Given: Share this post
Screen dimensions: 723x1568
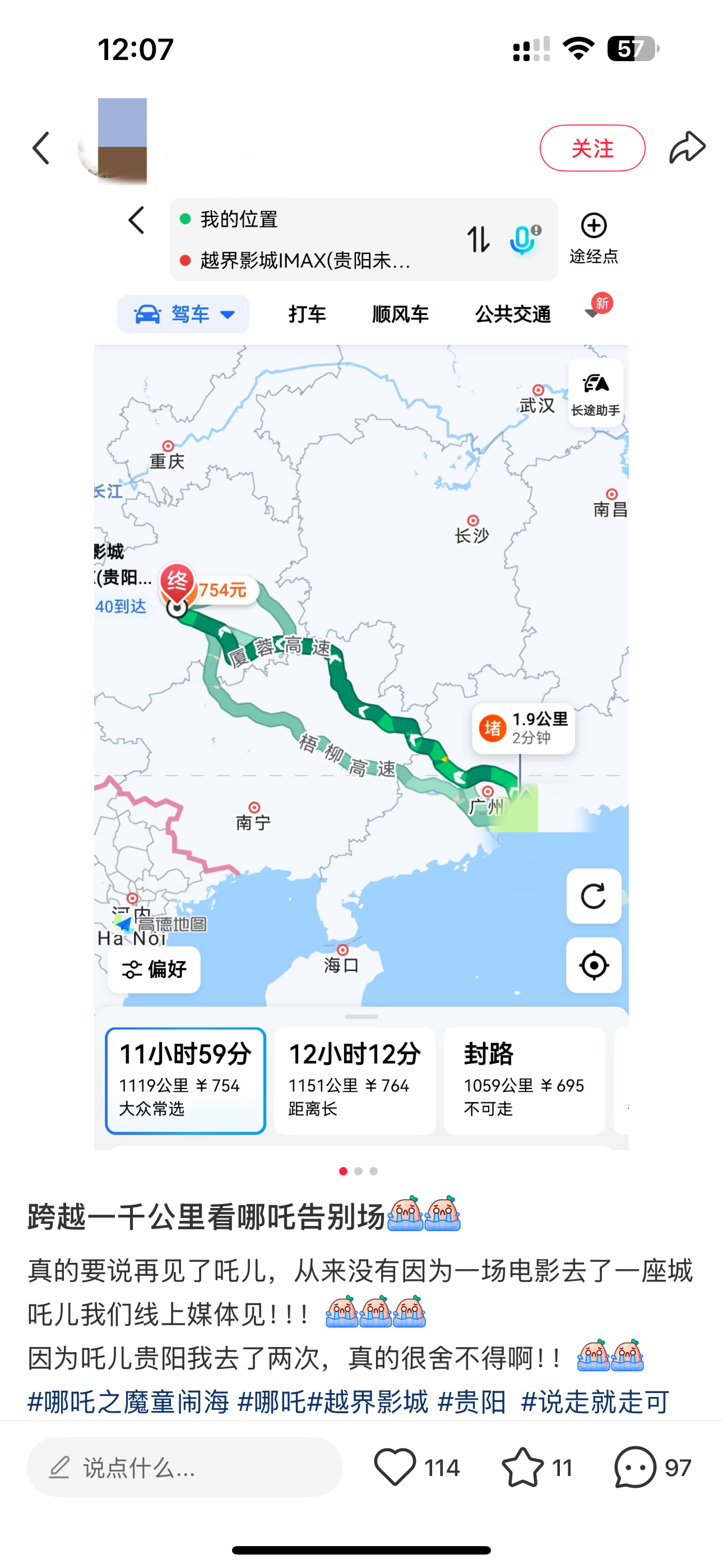Looking at the screenshot, I should click(x=687, y=148).
